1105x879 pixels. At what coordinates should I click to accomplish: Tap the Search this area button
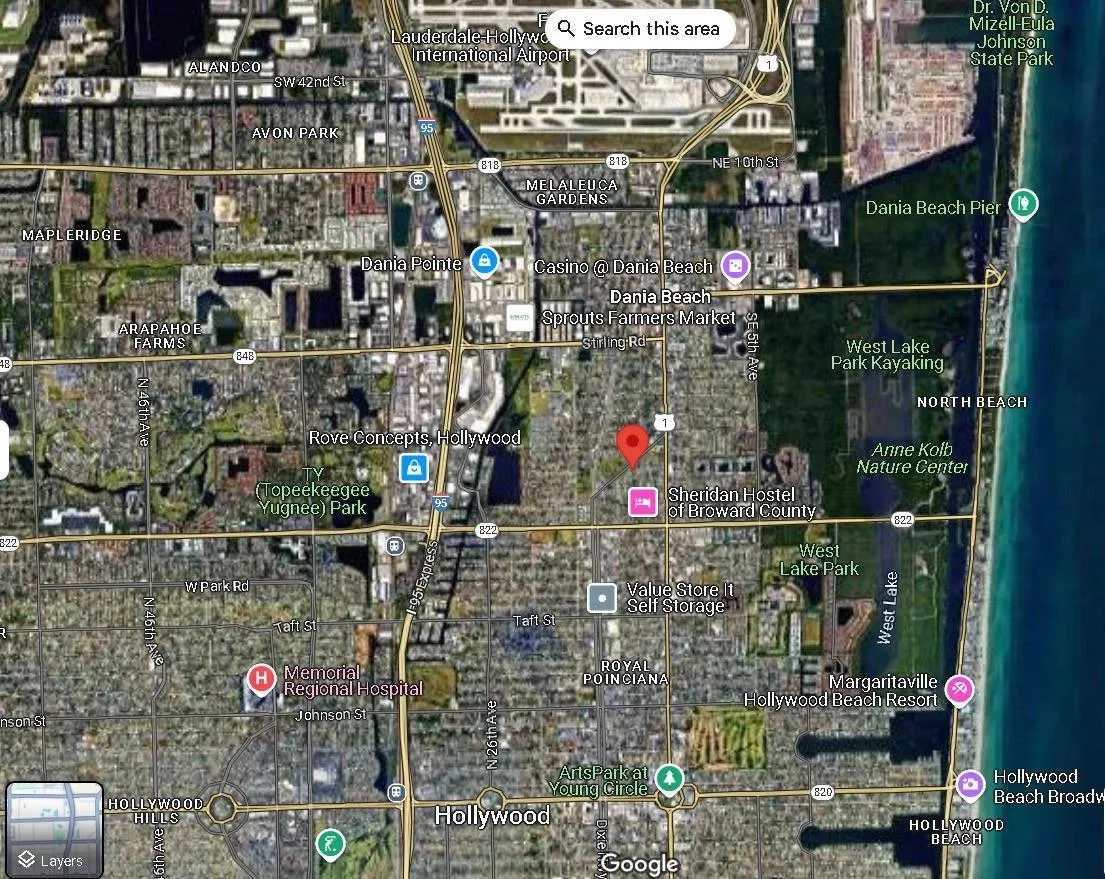point(640,29)
